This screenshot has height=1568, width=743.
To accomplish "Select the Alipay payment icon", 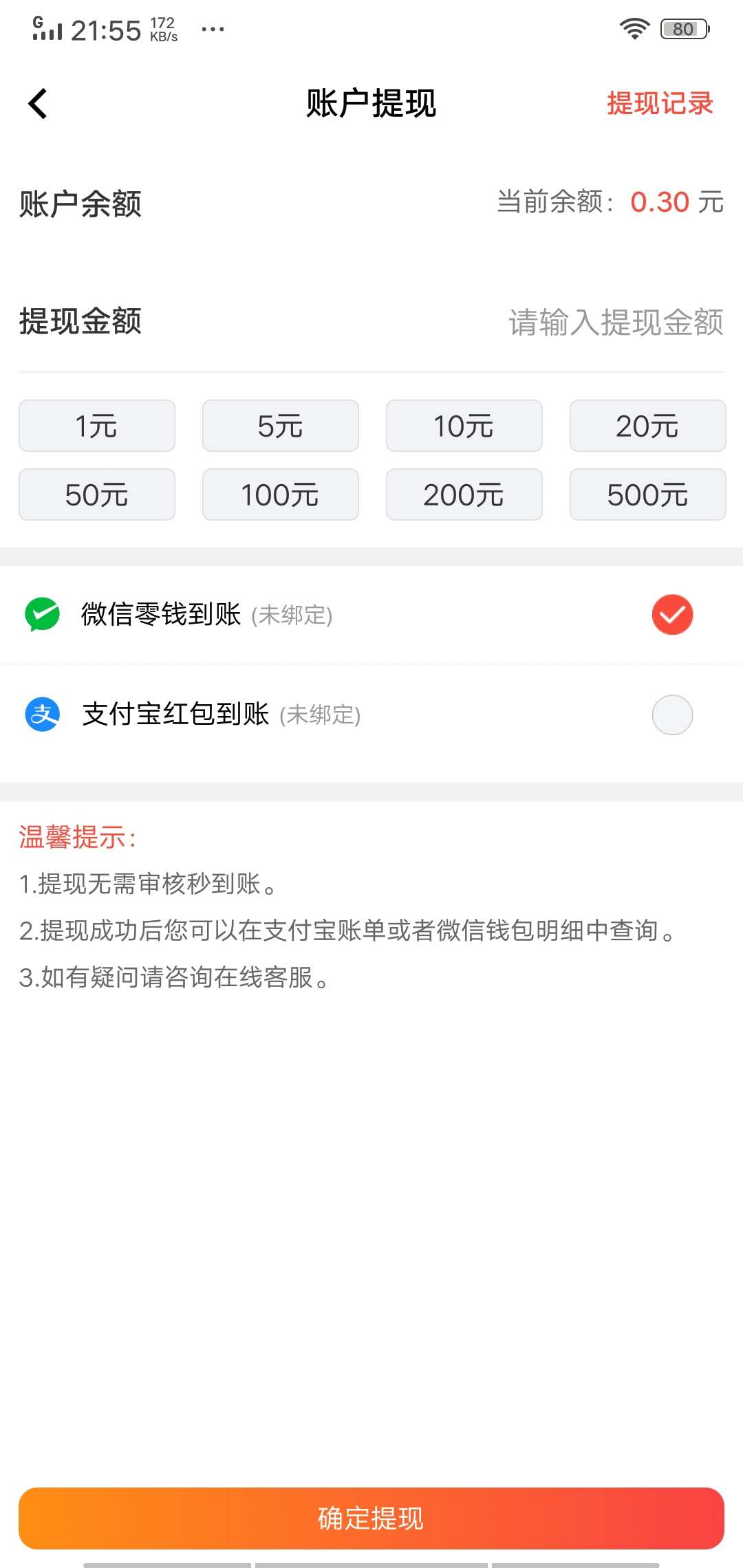I will point(41,715).
